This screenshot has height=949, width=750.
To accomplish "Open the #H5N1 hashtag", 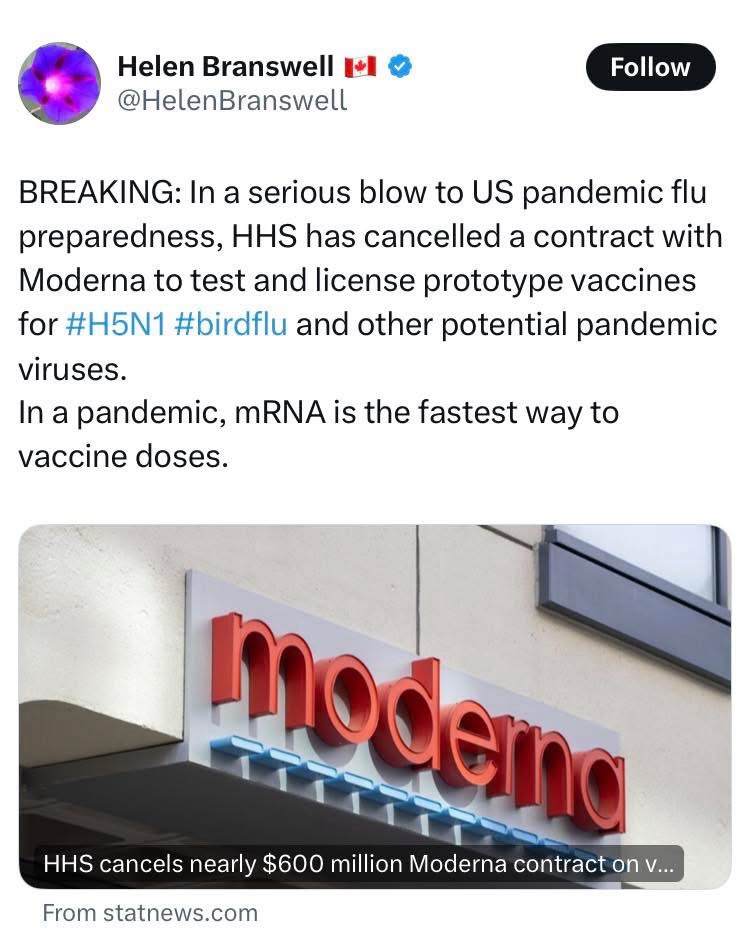I will tap(113, 325).
